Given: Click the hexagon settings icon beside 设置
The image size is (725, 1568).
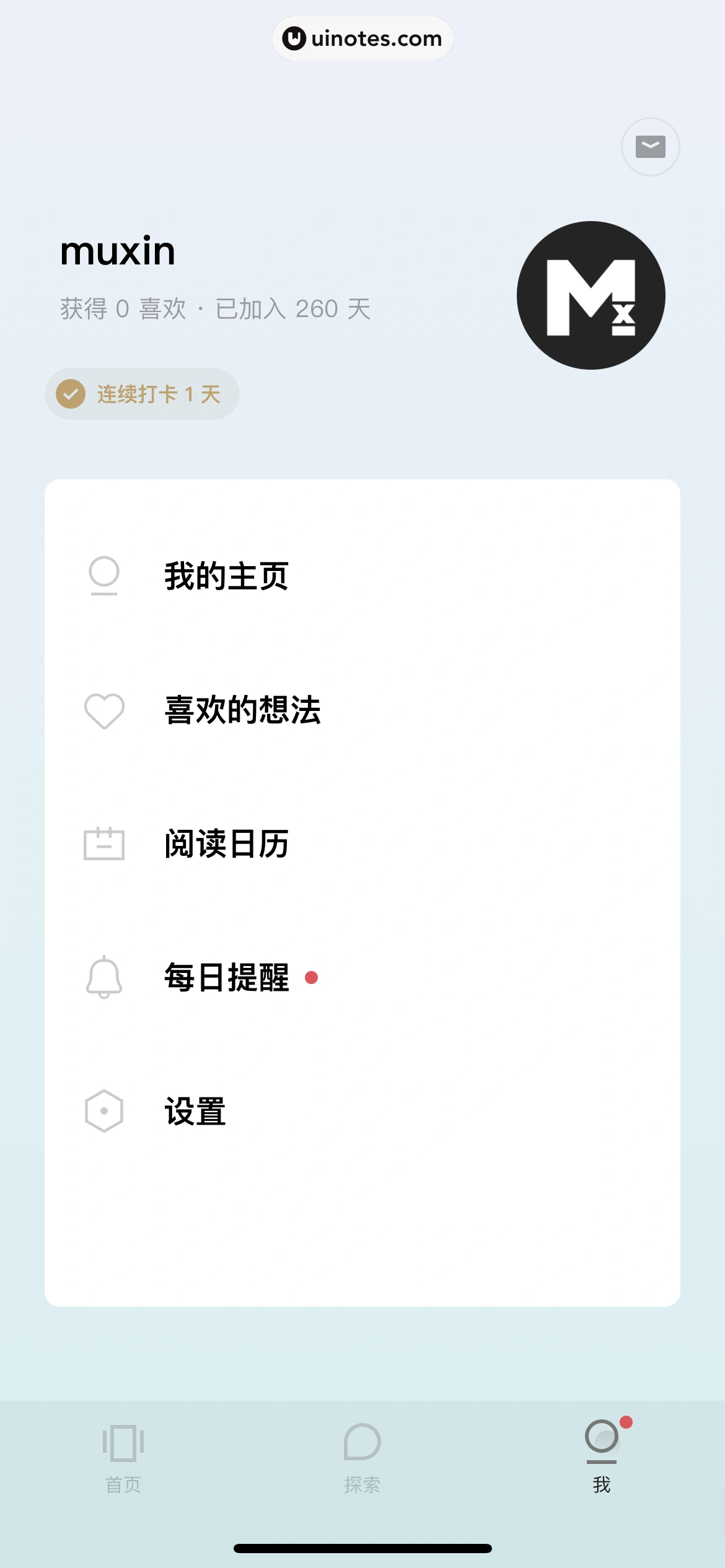Looking at the screenshot, I should (x=104, y=1112).
